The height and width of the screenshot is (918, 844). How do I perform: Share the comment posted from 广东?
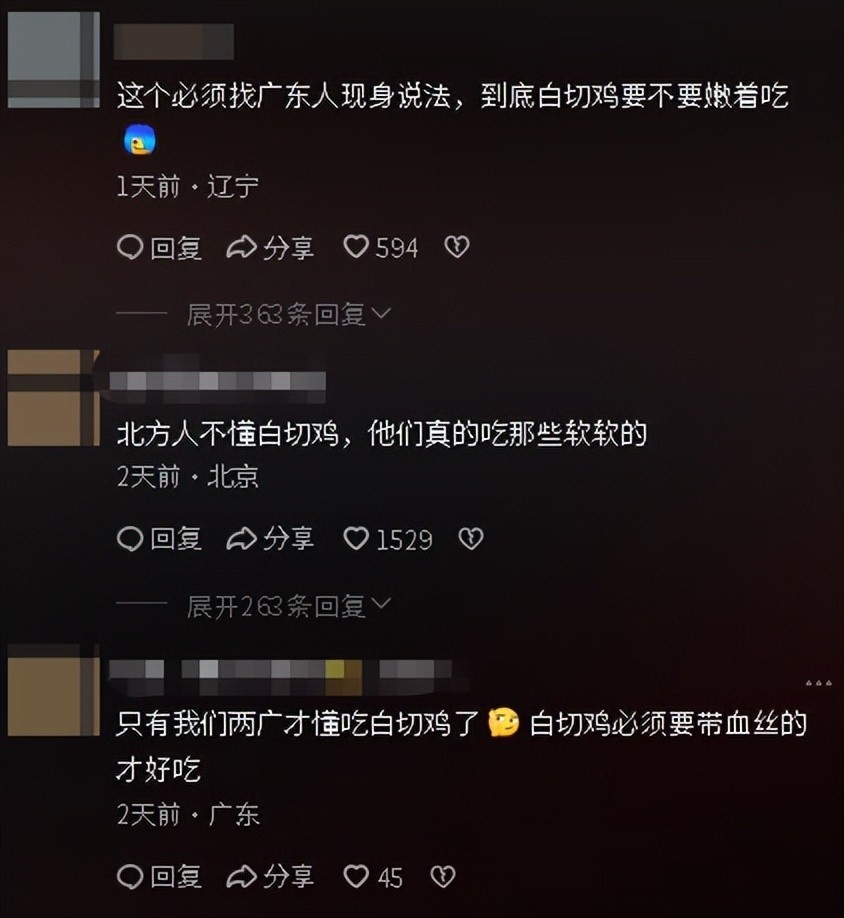[x=270, y=876]
